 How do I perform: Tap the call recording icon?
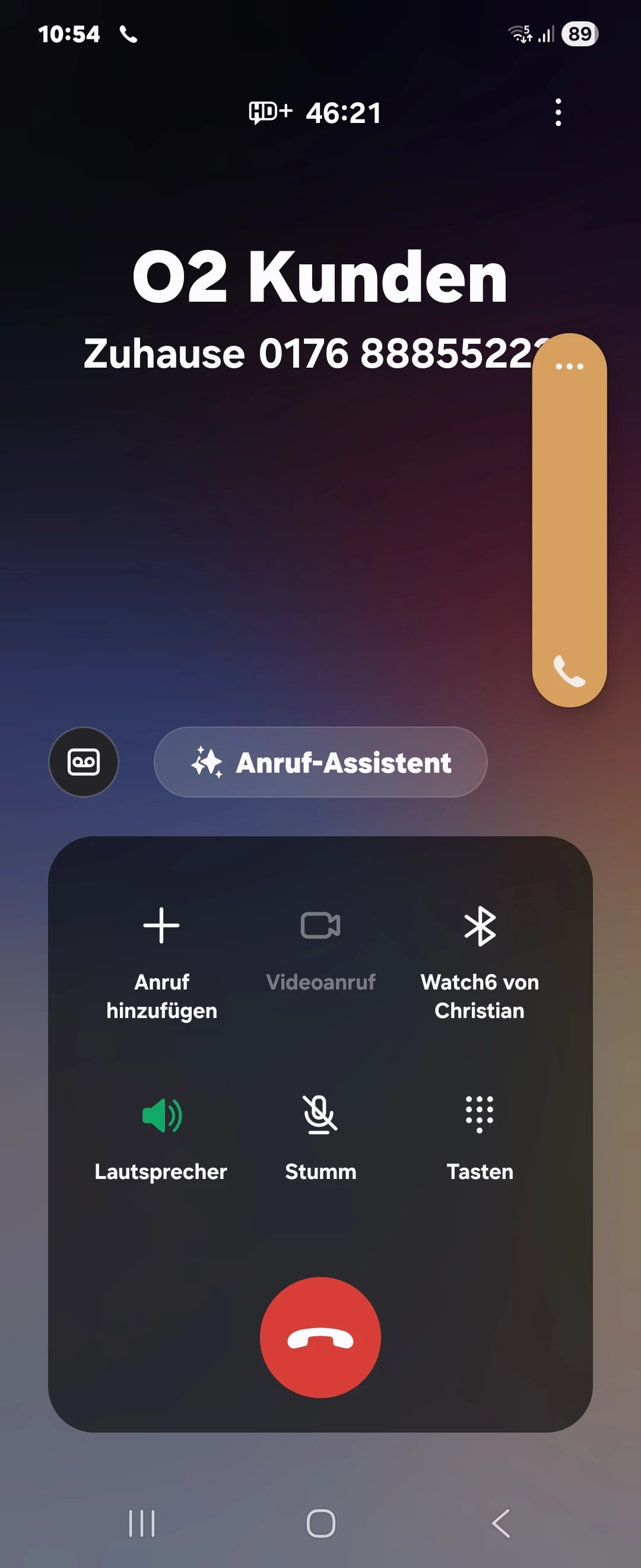pyautogui.click(x=83, y=762)
